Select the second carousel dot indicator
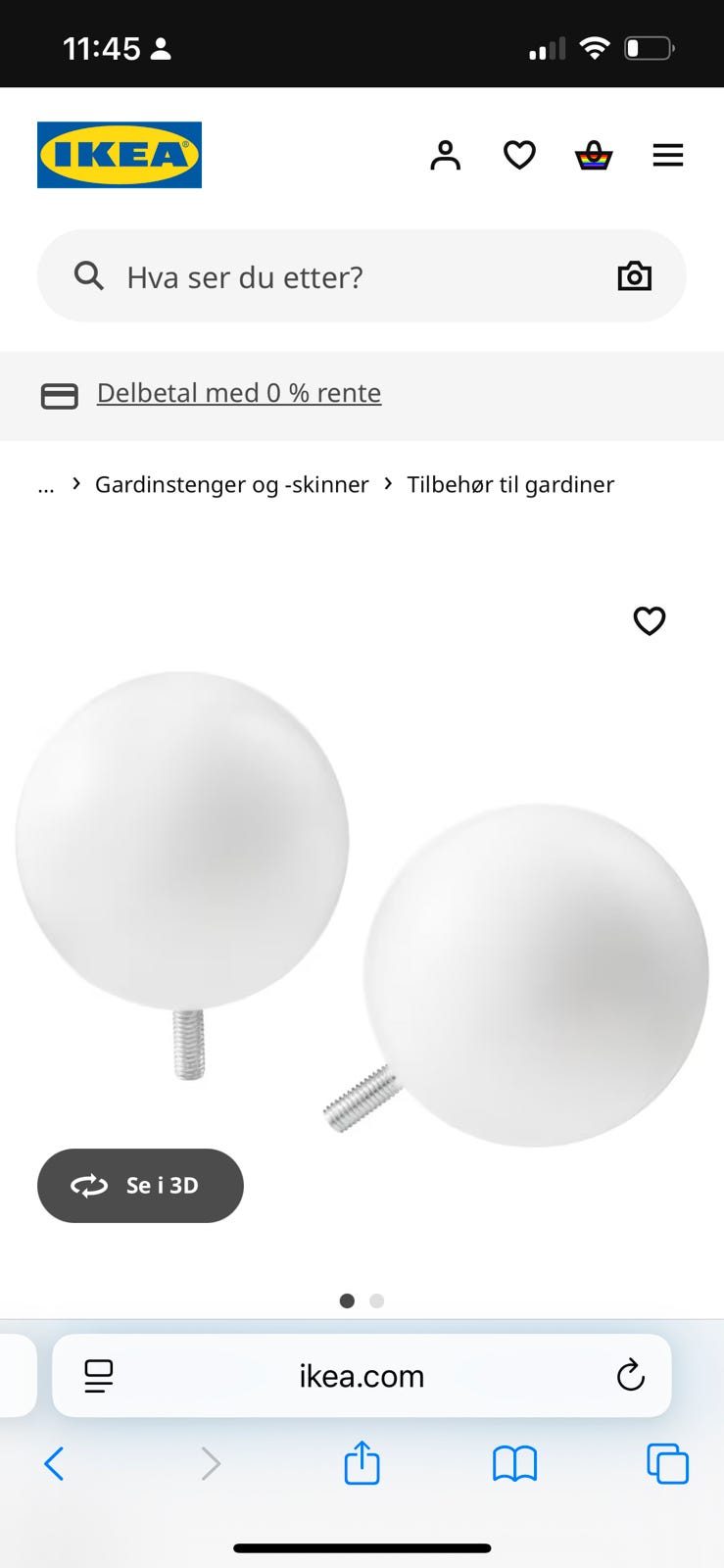This screenshot has width=724, height=1568. [x=376, y=1300]
